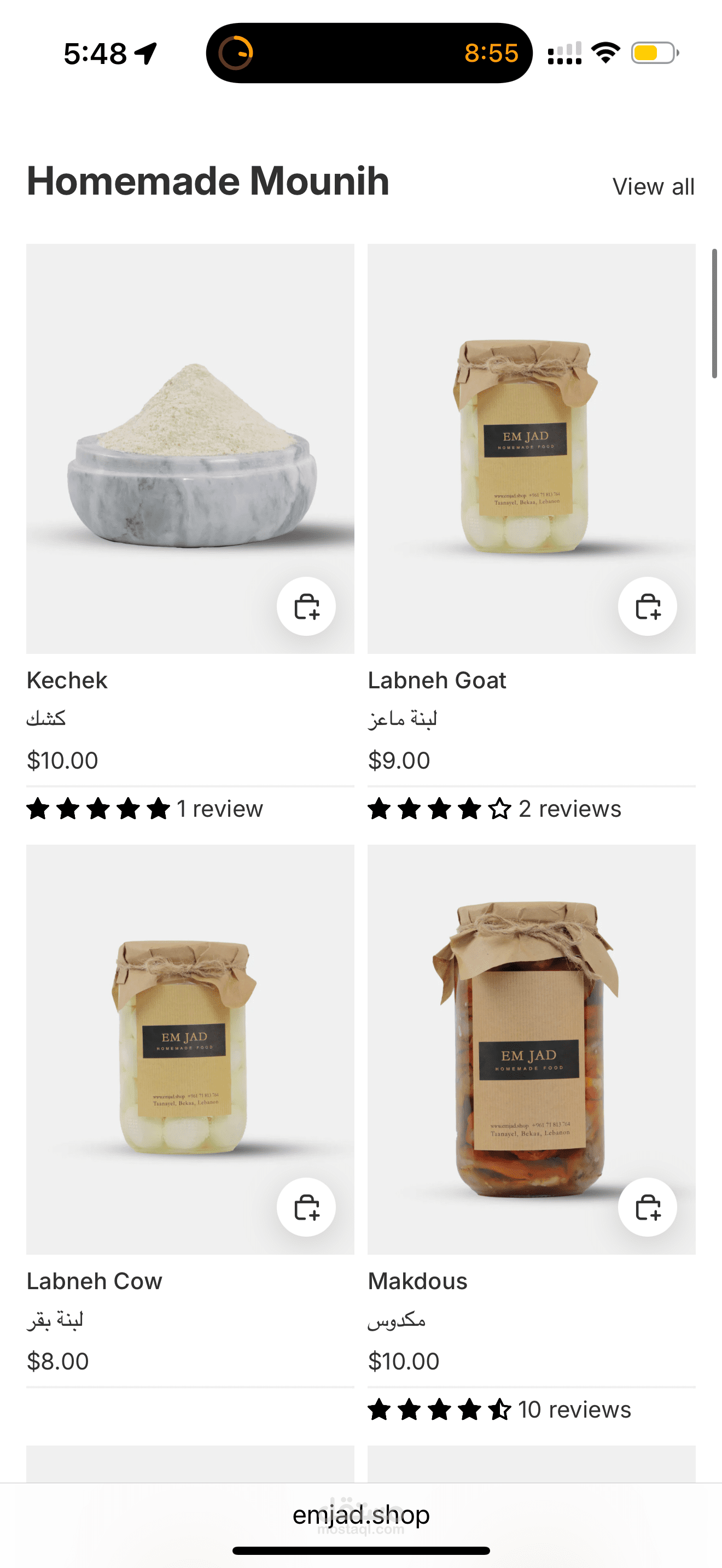Open View all for Homemade Mounih
The width and height of the screenshot is (722, 1568).
[x=653, y=187]
